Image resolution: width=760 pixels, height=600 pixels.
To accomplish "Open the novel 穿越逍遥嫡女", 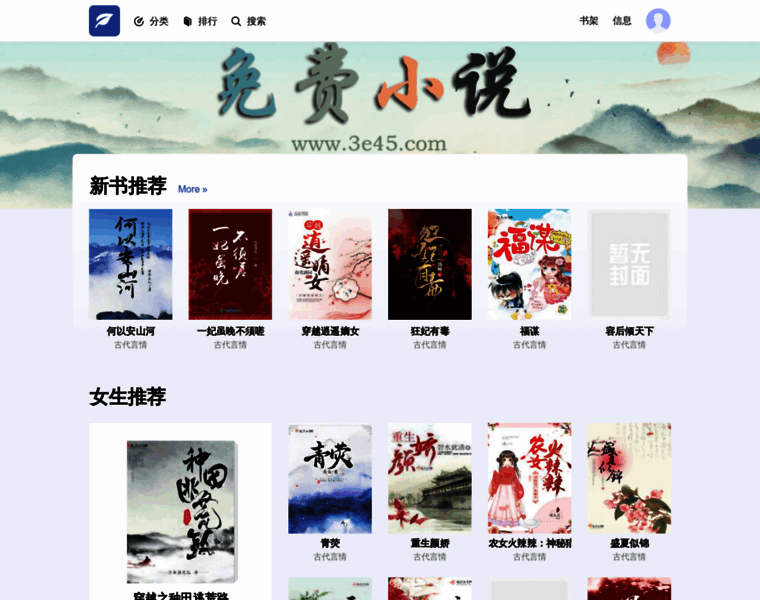I will (330, 265).
